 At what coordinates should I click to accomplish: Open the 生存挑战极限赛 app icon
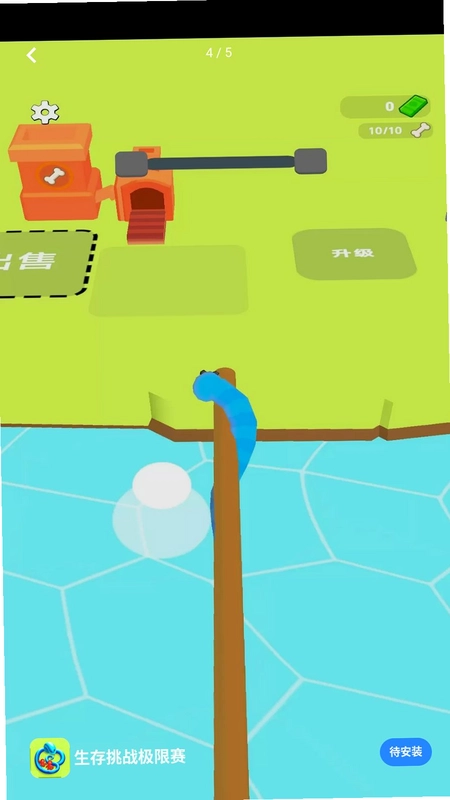50,758
